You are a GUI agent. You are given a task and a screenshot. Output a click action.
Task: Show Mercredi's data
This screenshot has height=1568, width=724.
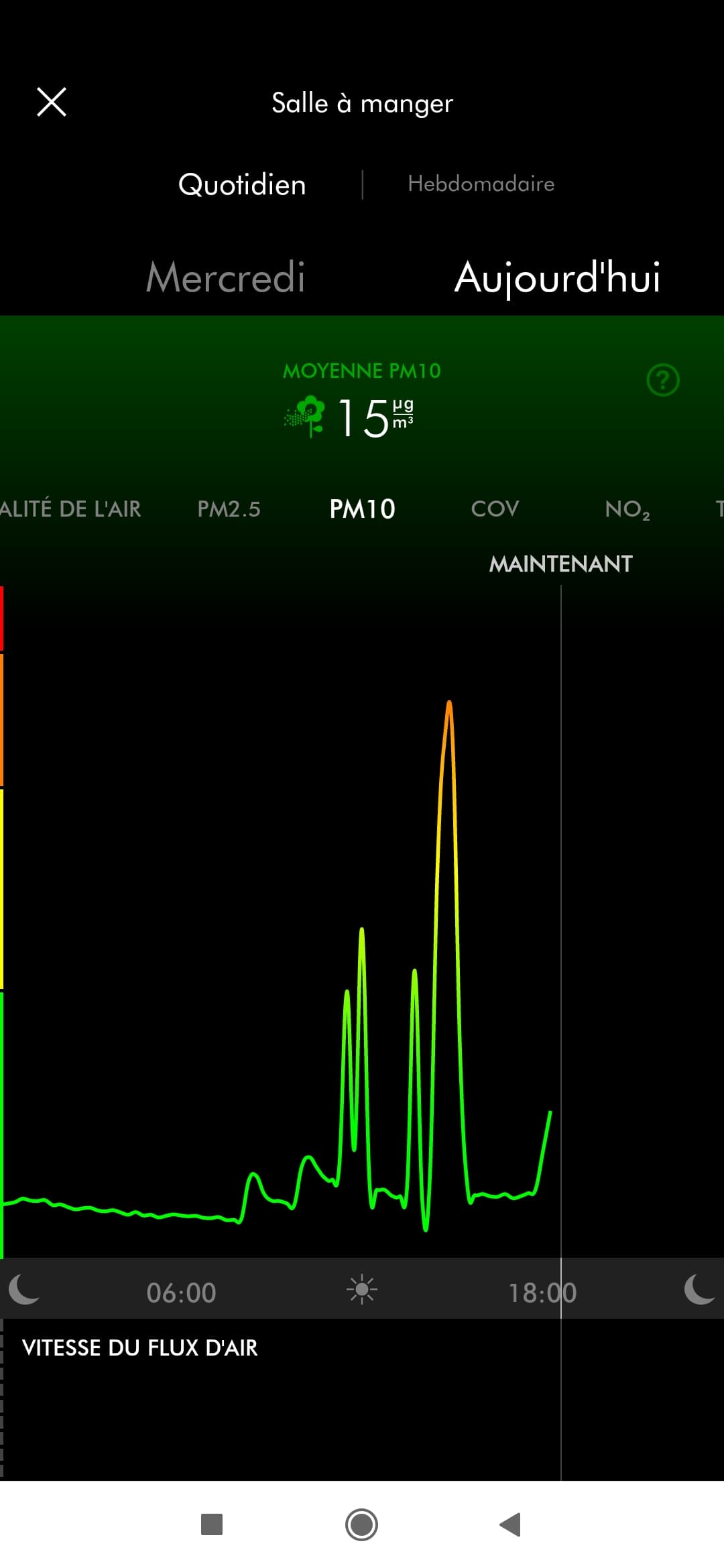click(225, 277)
